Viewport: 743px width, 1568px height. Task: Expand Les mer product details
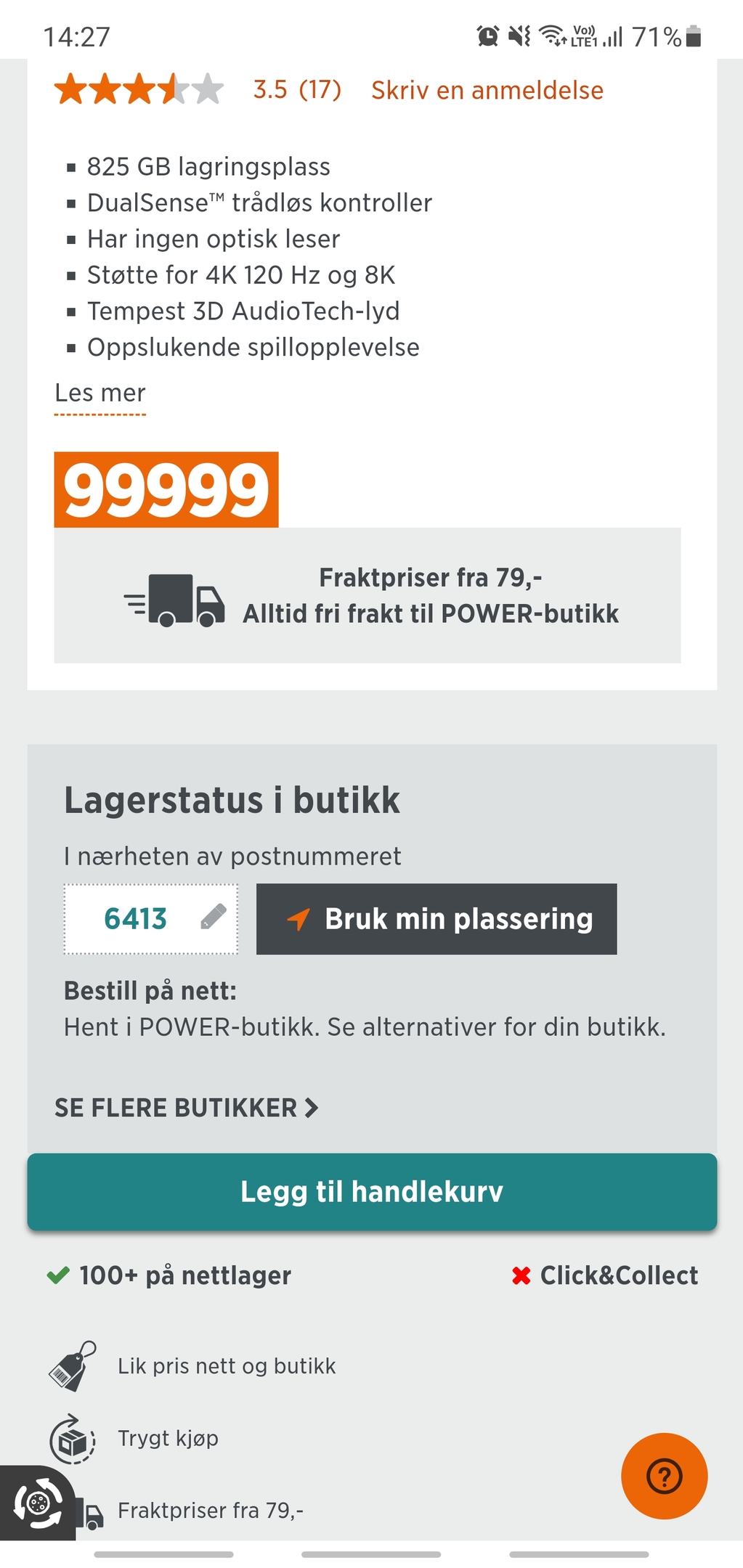100,393
